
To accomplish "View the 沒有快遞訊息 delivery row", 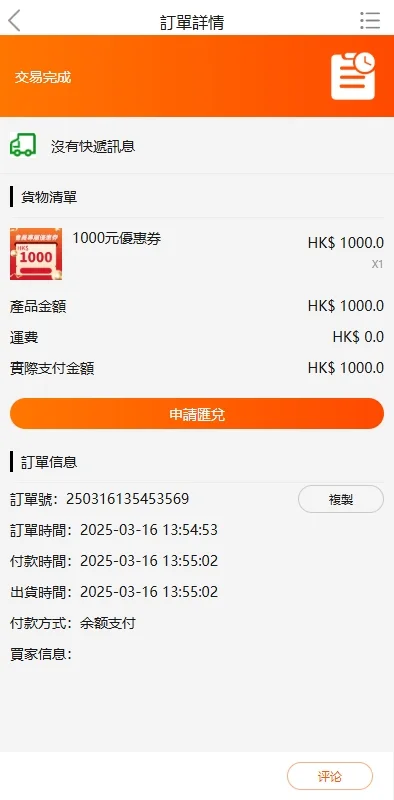I will point(197,146).
